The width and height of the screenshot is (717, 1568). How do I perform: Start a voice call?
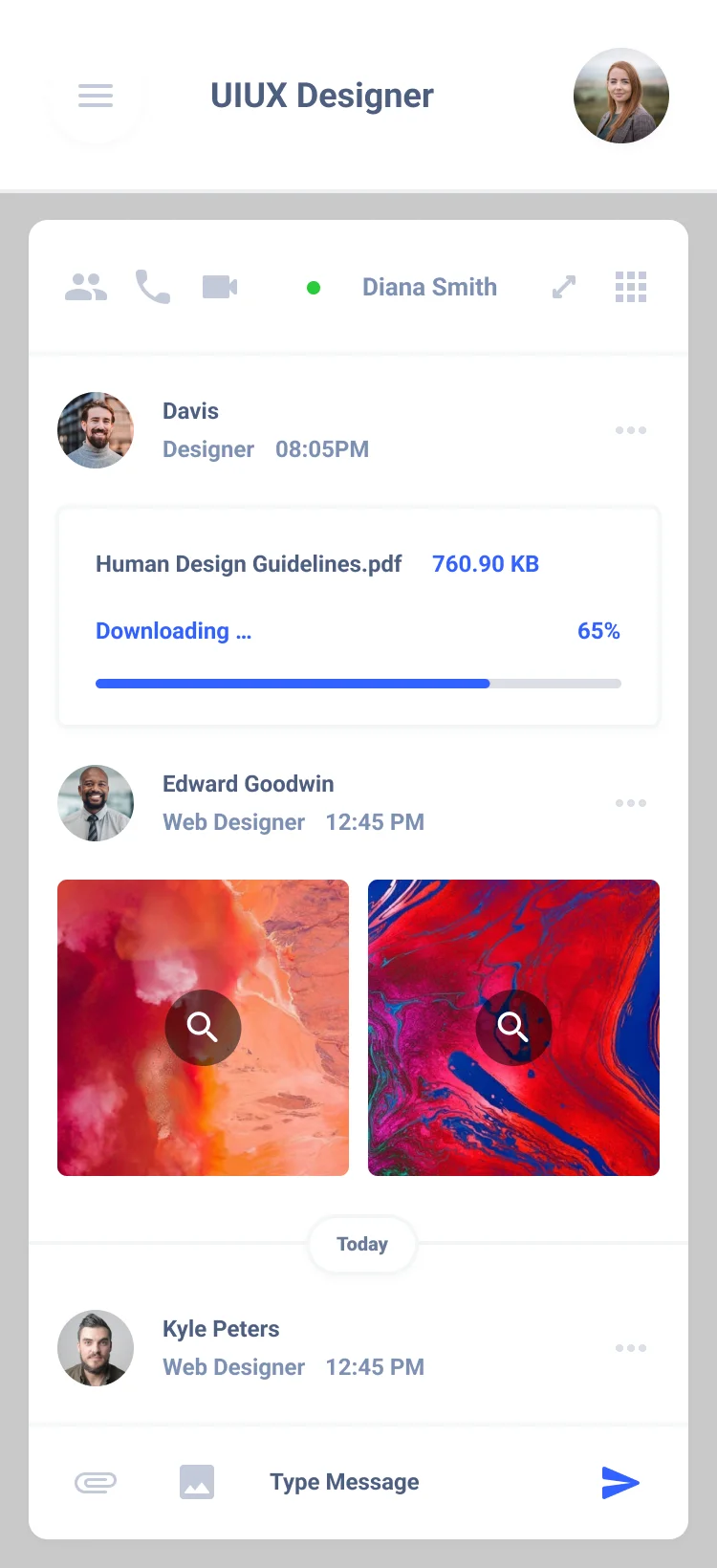(x=153, y=287)
